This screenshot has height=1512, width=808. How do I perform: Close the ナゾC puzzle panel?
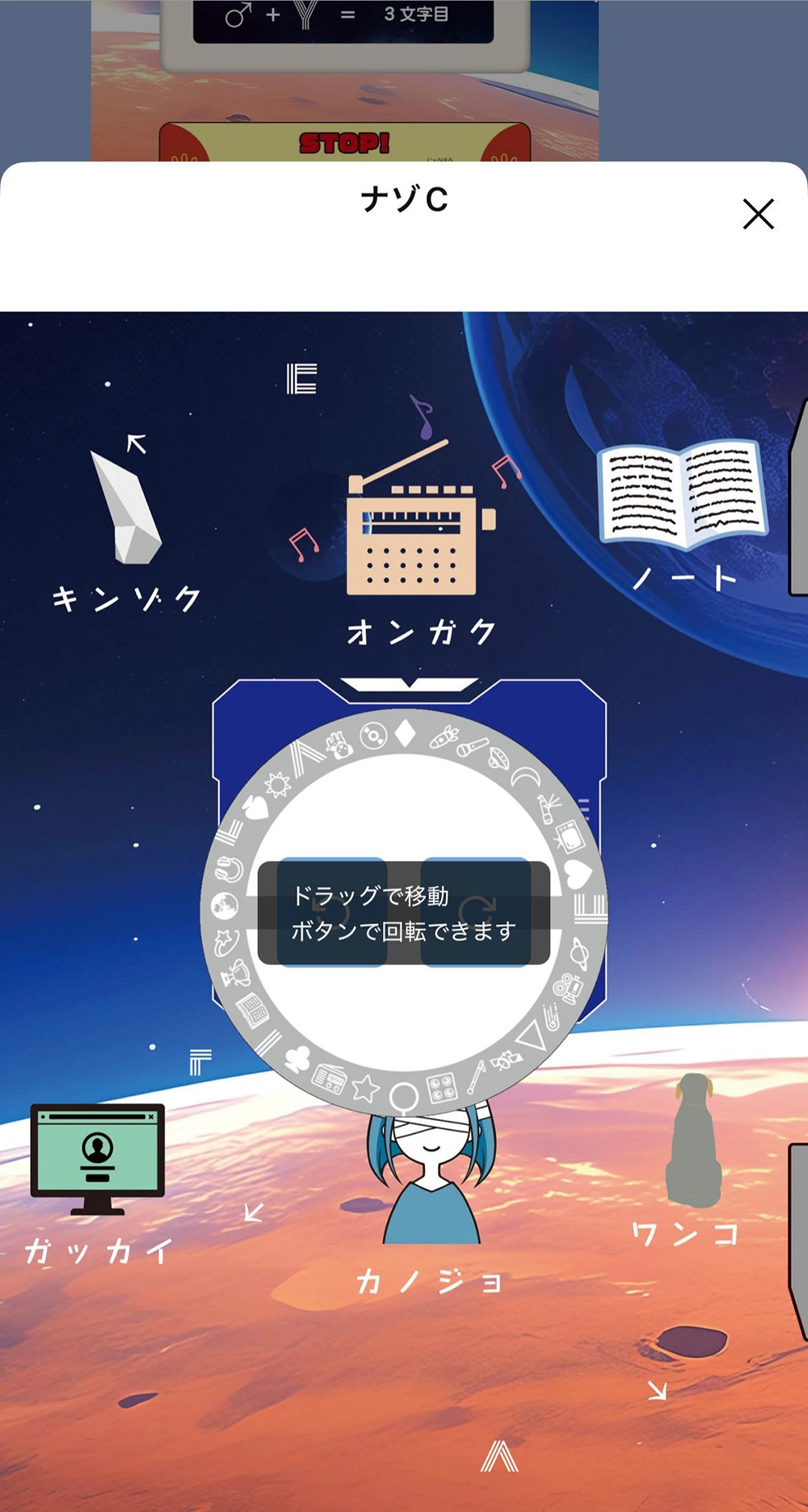(758, 214)
